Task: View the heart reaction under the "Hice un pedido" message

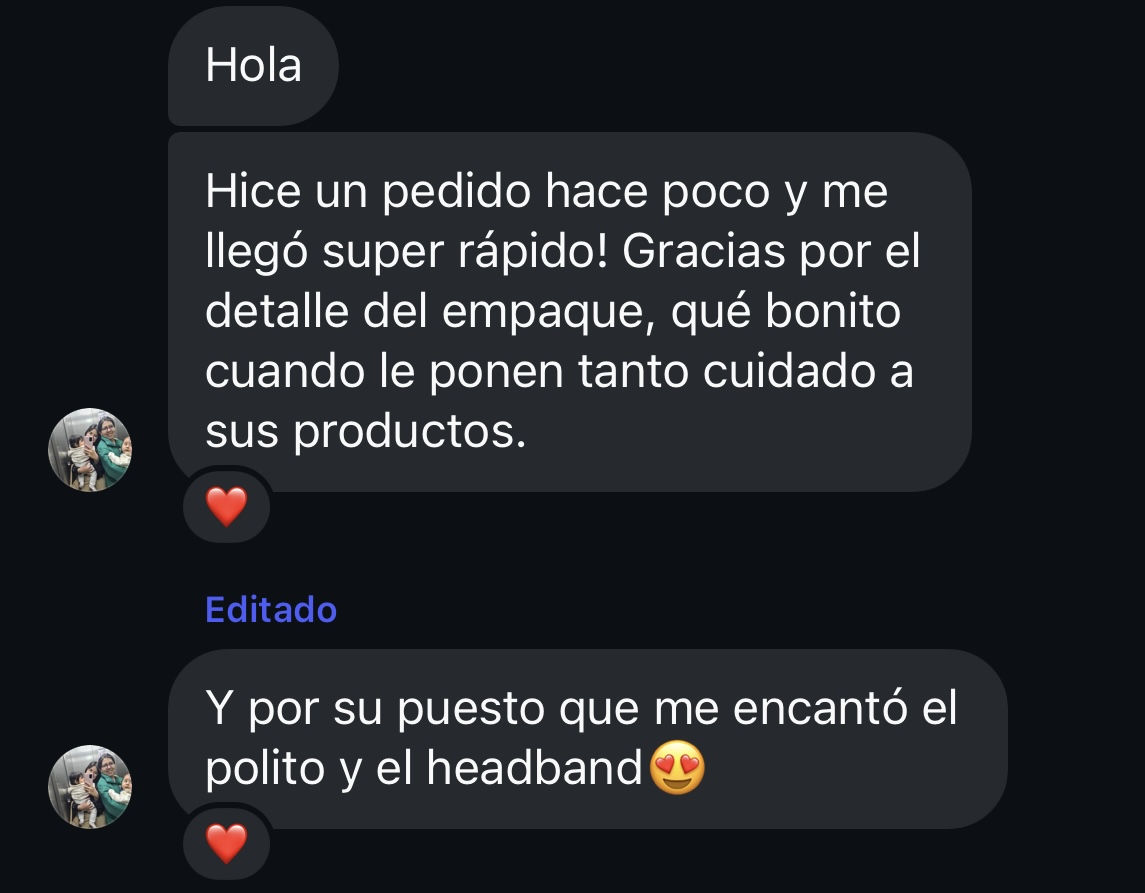Action: [226, 508]
